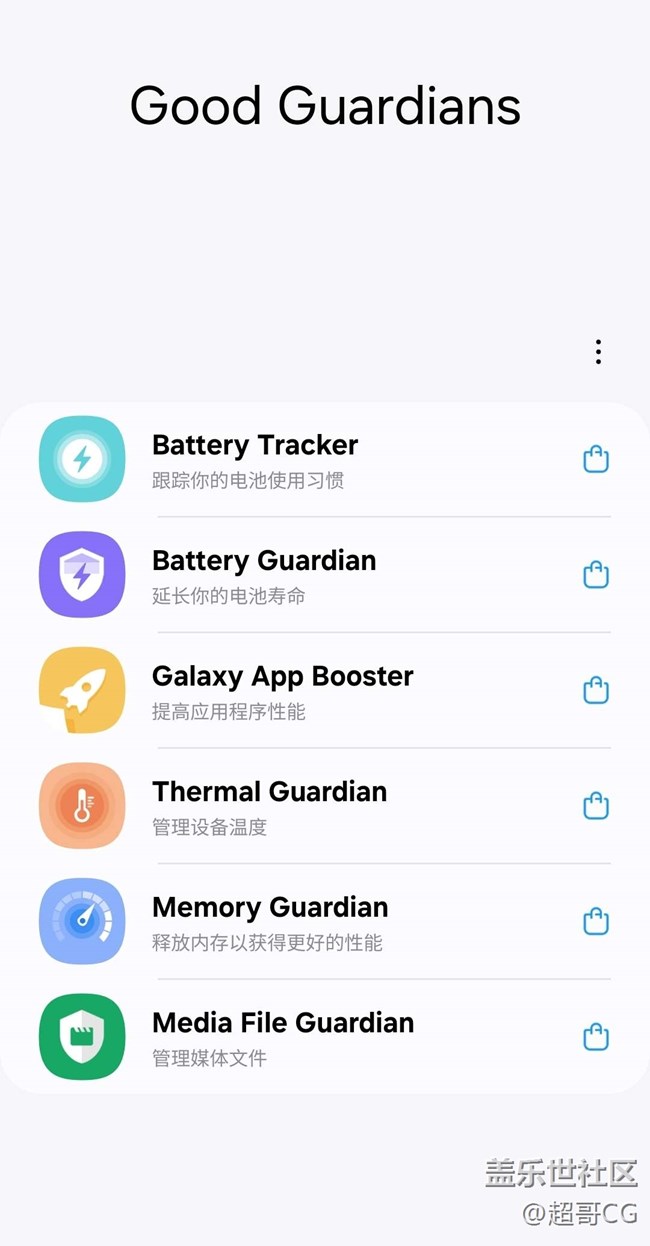Tap Media File Guardian's store bag icon

(596, 1037)
